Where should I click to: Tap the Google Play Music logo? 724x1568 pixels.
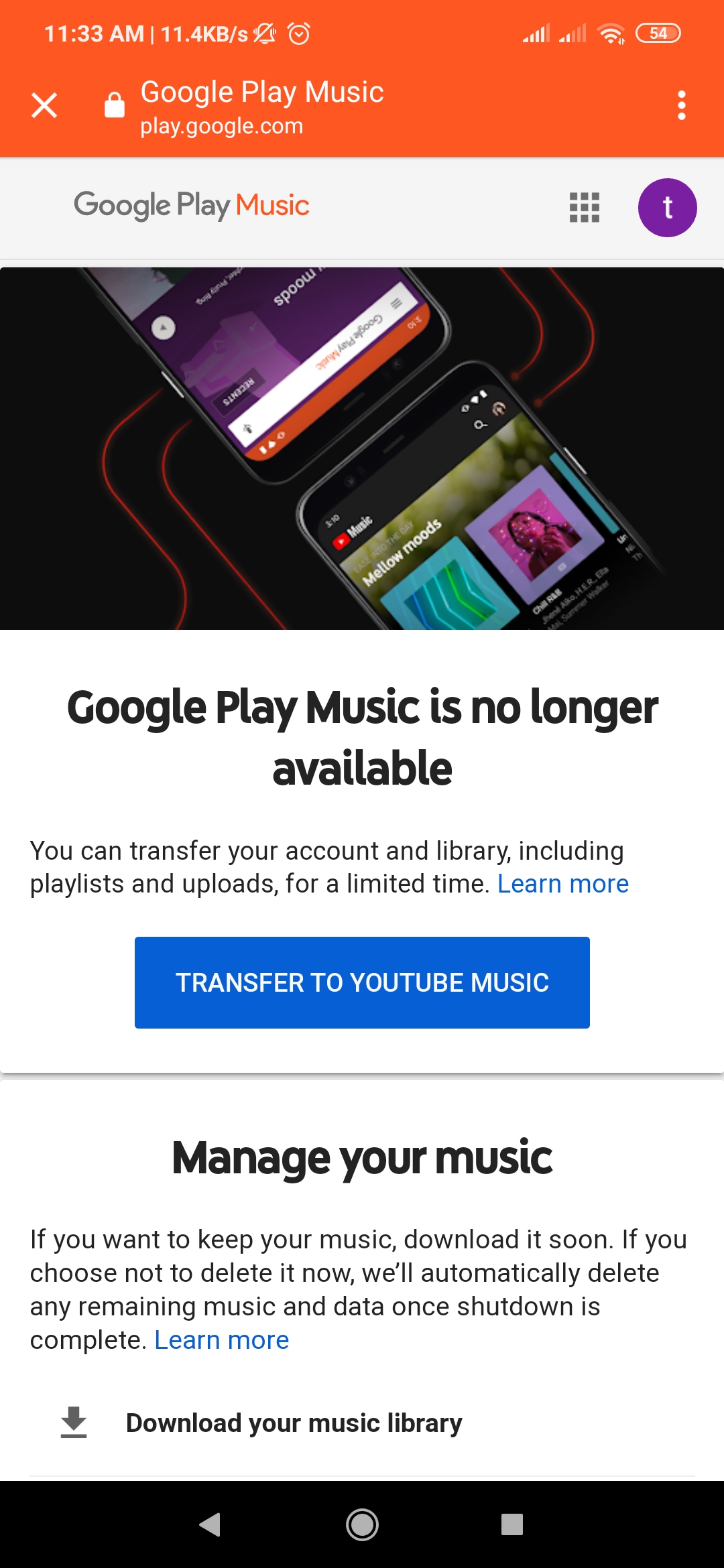[x=192, y=206]
